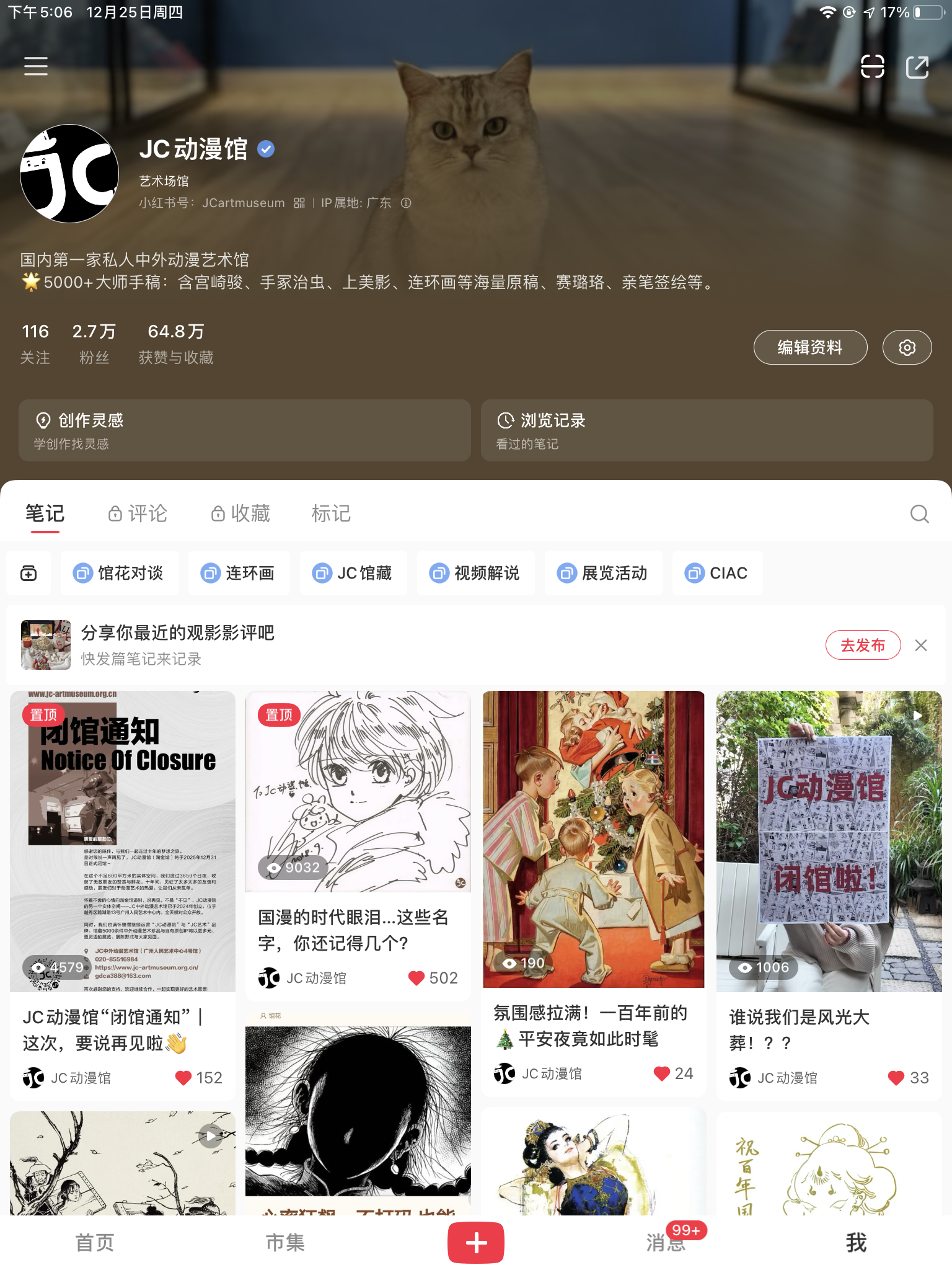Switch to the 收藏 tab
The height and width of the screenshot is (1270, 952).
click(240, 513)
